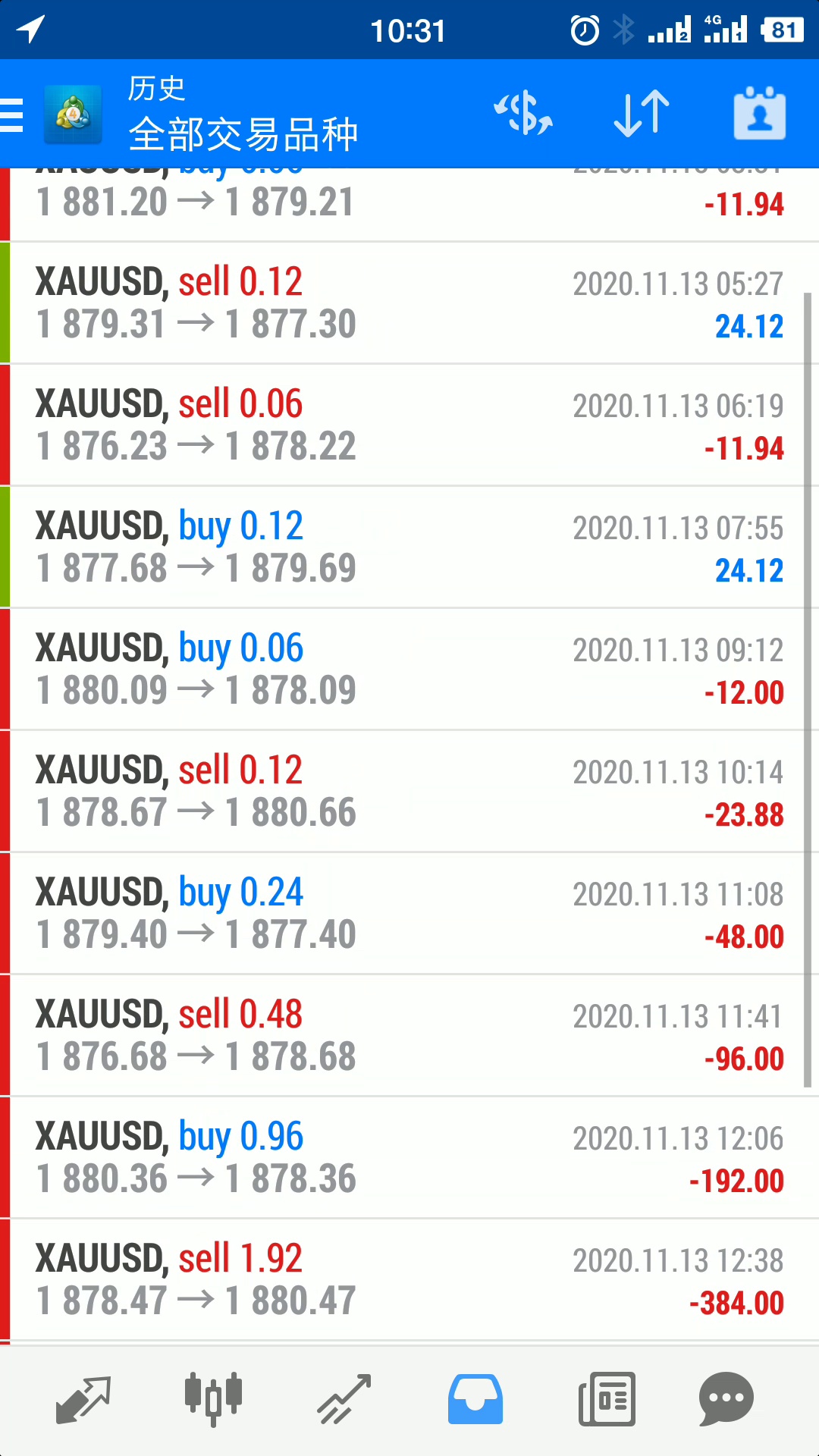Image resolution: width=819 pixels, height=1456 pixels.
Task: Select the sell 0.12 trade from 10:14
Action: coord(409,792)
